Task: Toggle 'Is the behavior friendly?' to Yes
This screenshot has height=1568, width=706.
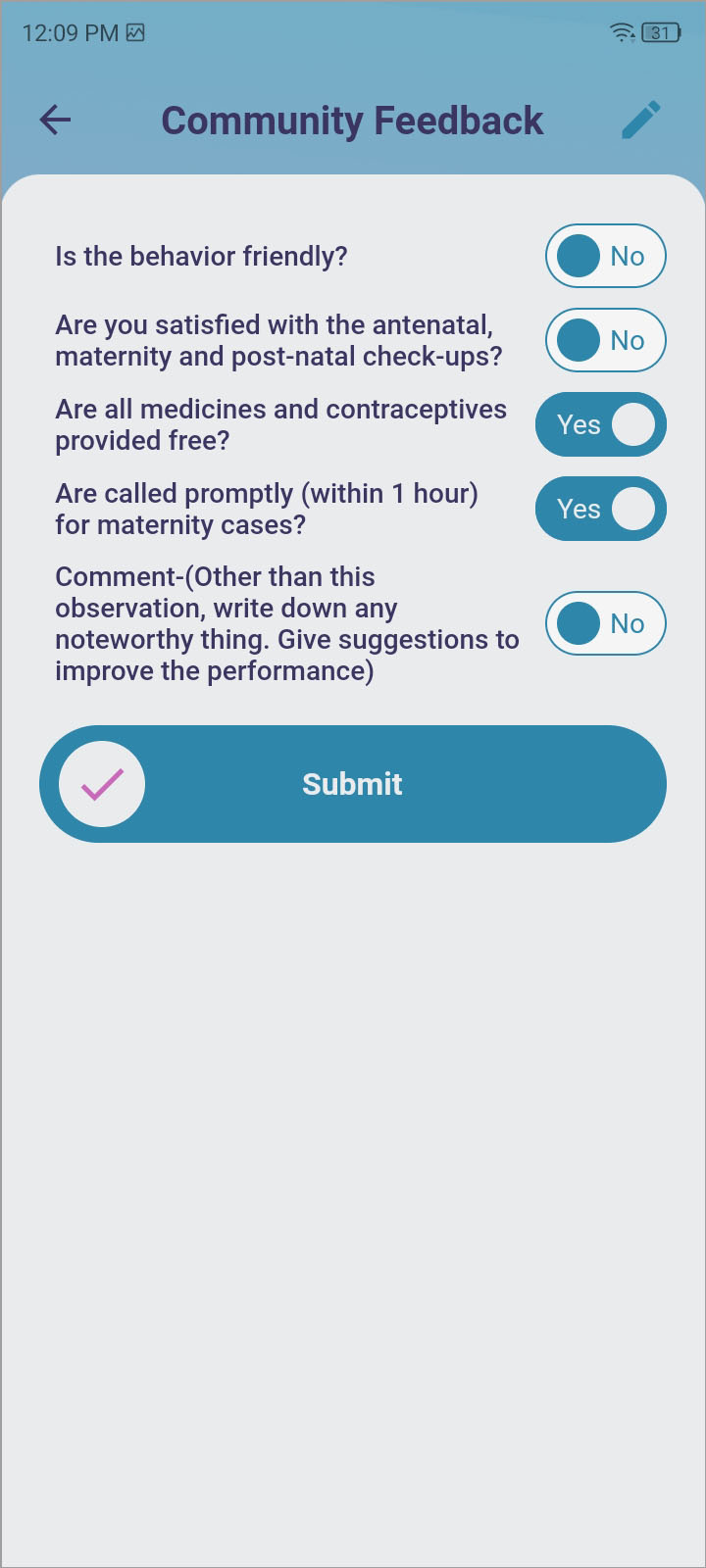Action: click(605, 256)
